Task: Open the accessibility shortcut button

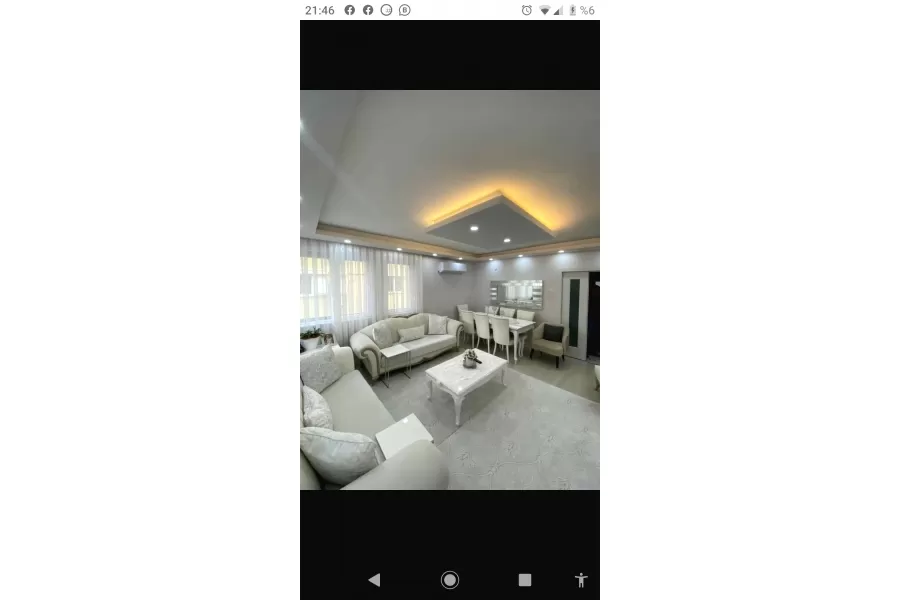Action: pyautogui.click(x=581, y=579)
